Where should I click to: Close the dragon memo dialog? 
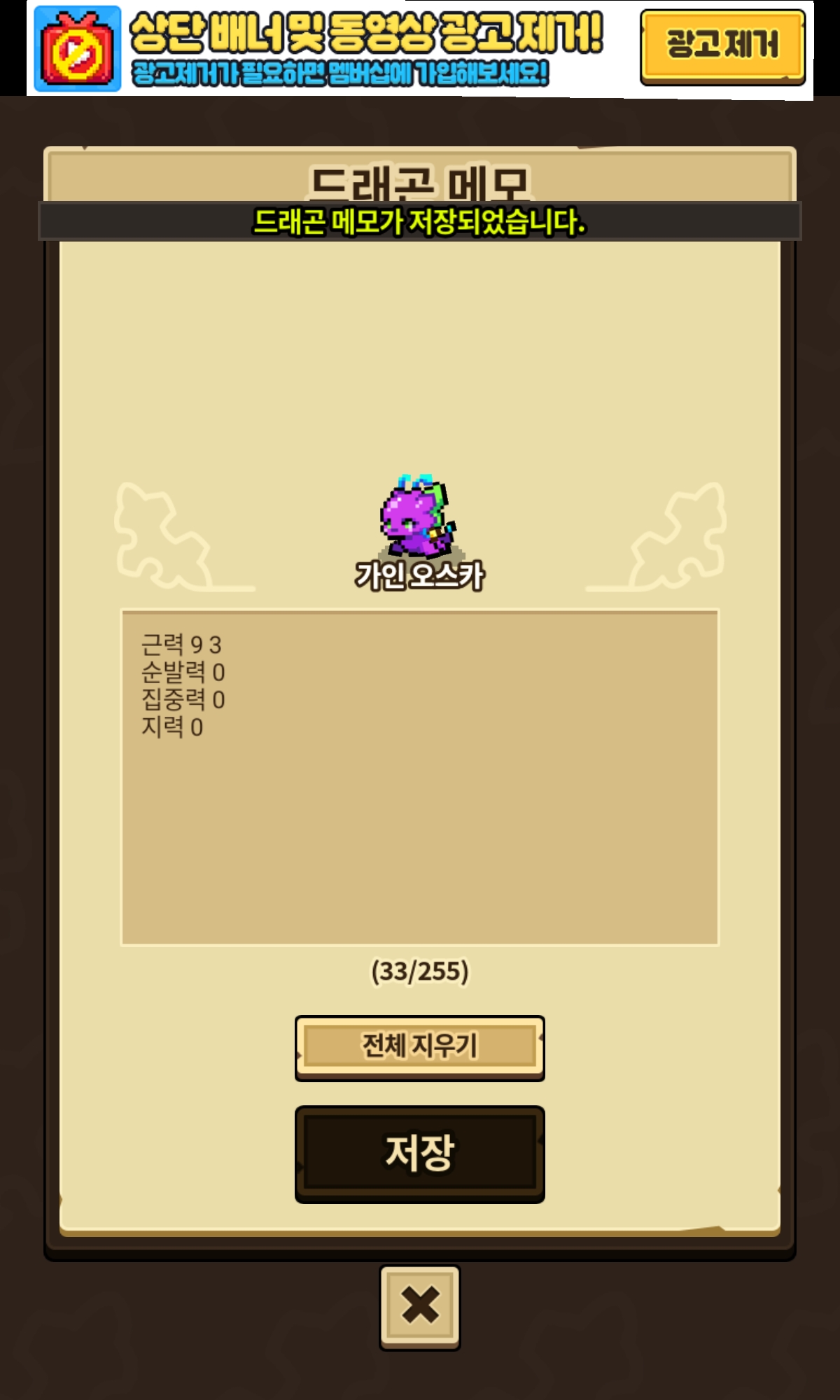click(420, 1305)
